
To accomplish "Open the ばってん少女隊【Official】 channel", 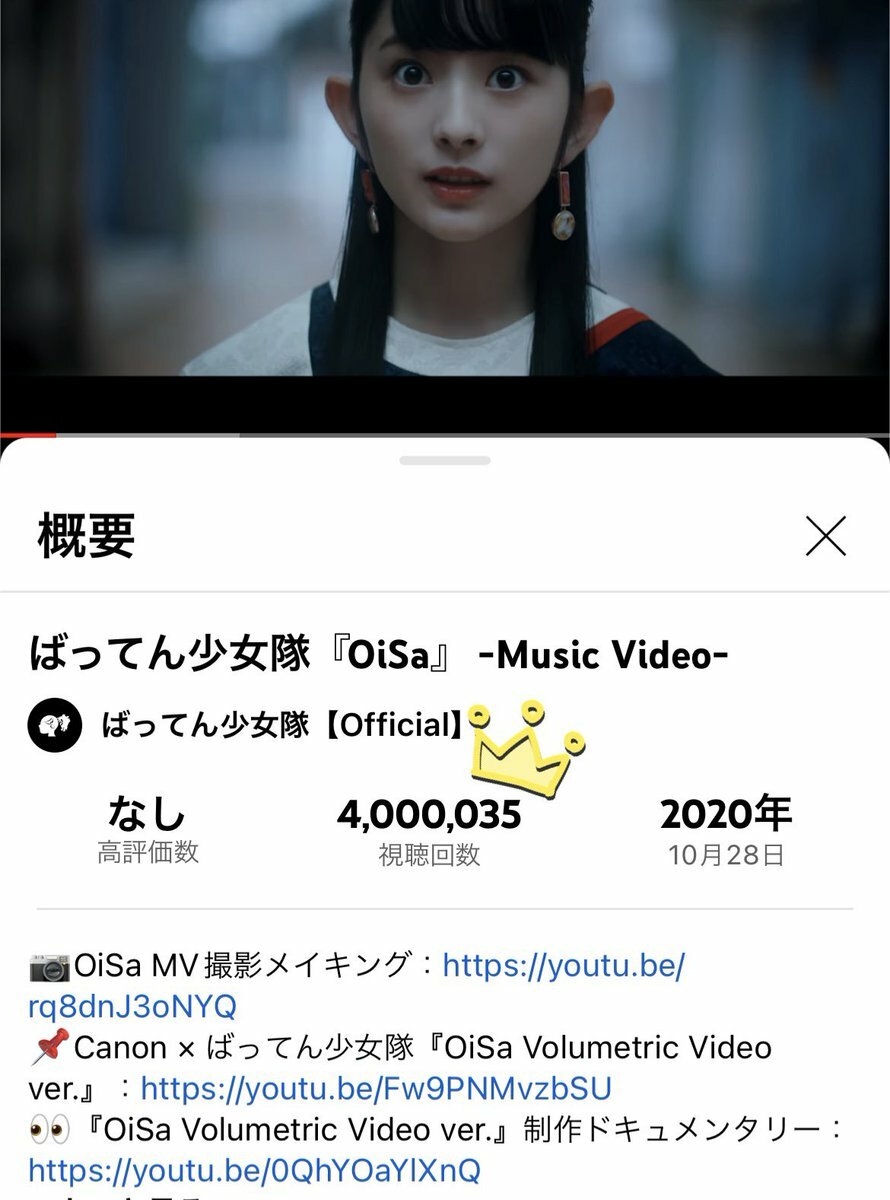I will pyautogui.click(x=282, y=725).
